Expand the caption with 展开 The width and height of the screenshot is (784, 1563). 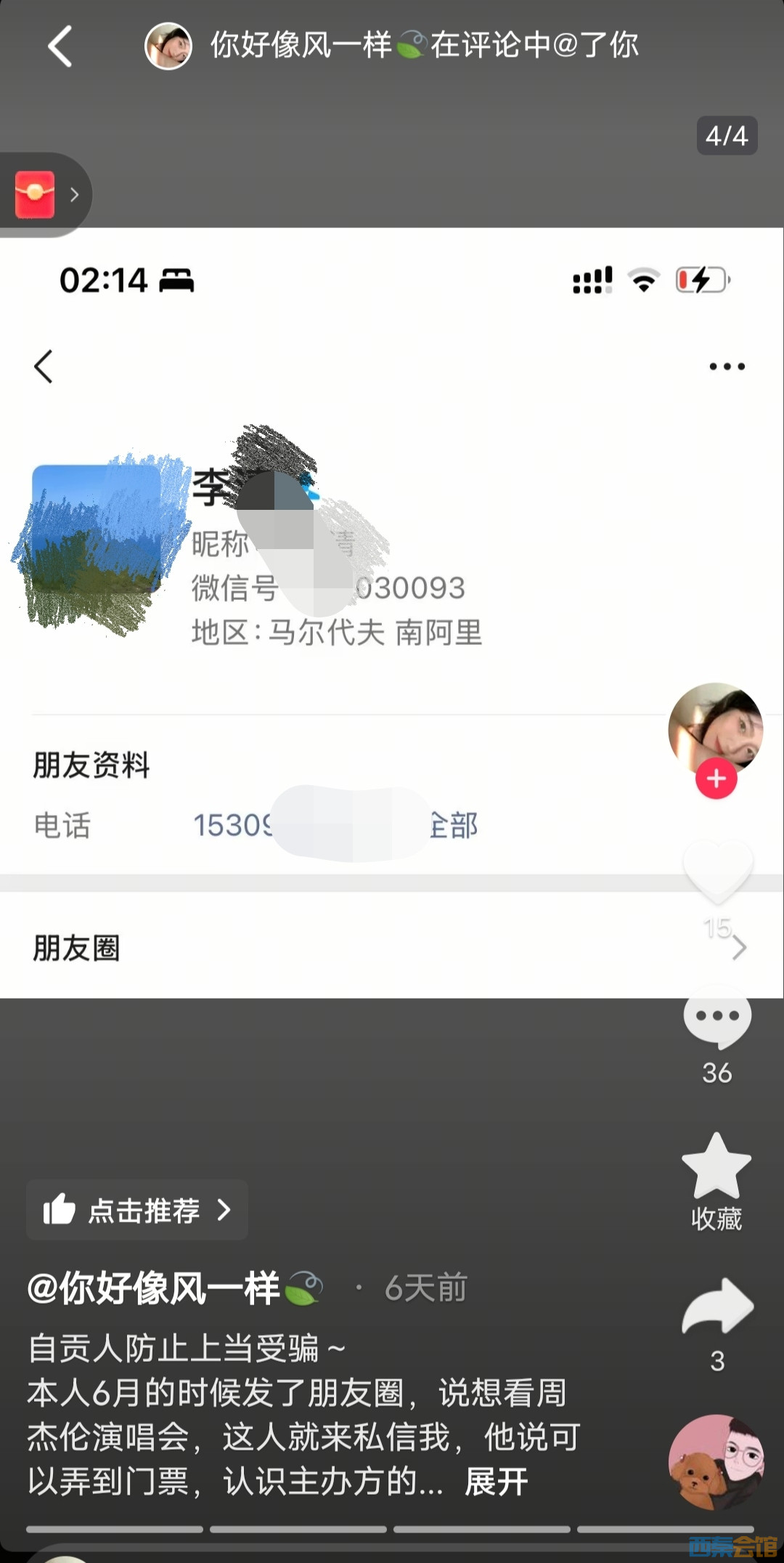point(497,1481)
